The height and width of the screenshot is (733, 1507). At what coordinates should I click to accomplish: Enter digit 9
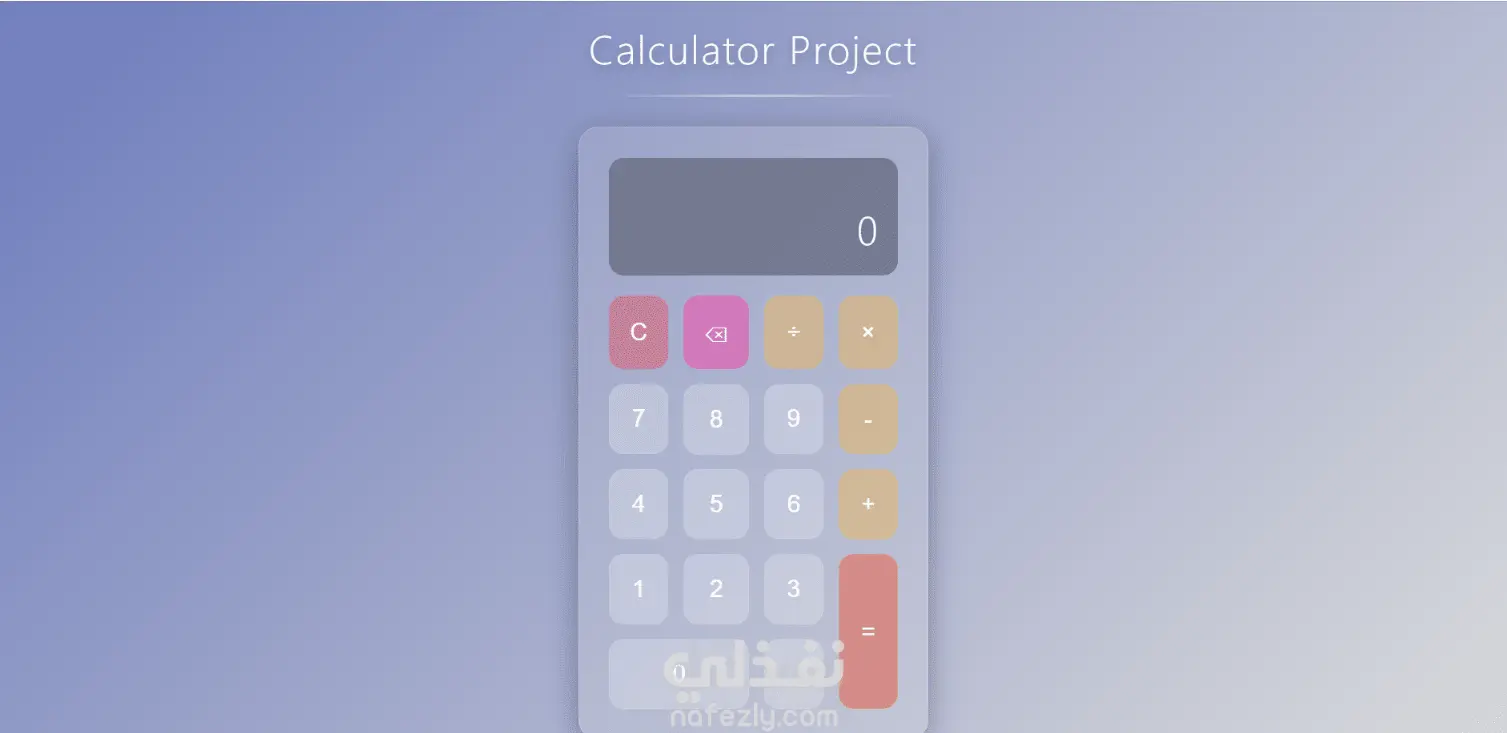pyautogui.click(x=793, y=418)
